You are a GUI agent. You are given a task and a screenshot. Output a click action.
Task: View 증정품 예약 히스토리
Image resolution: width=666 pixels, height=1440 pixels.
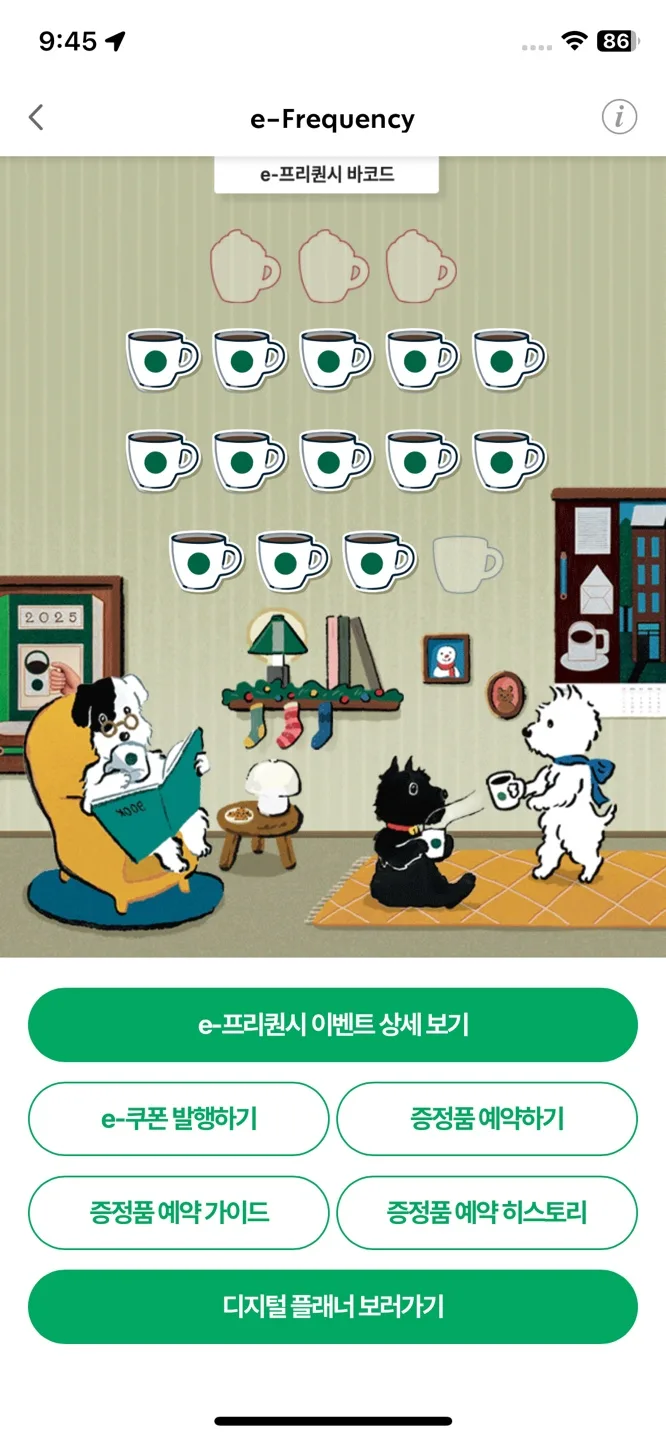point(487,1213)
